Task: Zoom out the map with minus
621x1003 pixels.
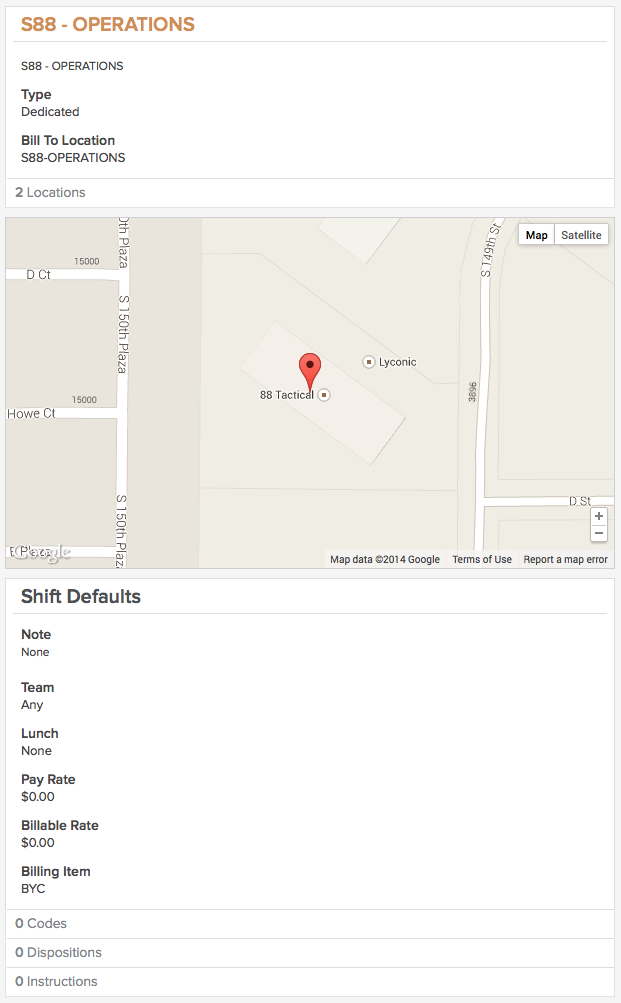Action: [x=599, y=533]
